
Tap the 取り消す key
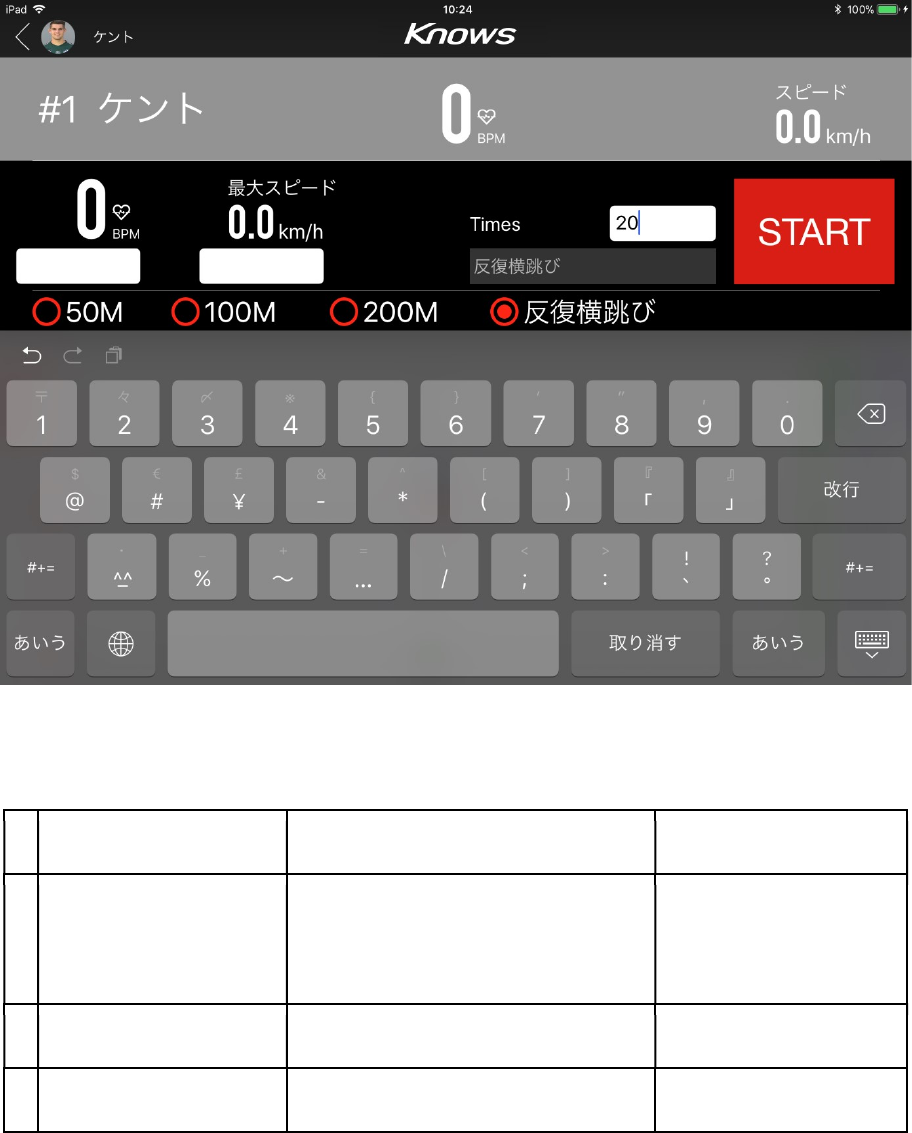645,643
